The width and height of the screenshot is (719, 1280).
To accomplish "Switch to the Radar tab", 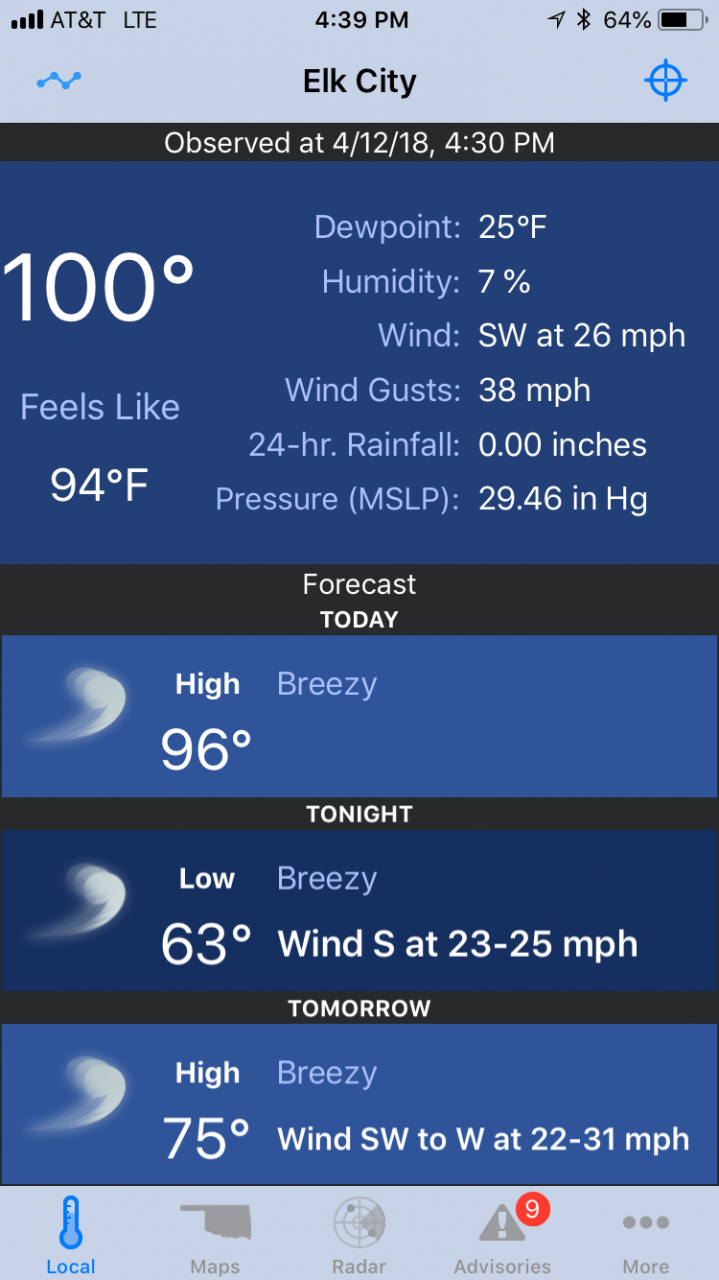I will [x=359, y=1236].
